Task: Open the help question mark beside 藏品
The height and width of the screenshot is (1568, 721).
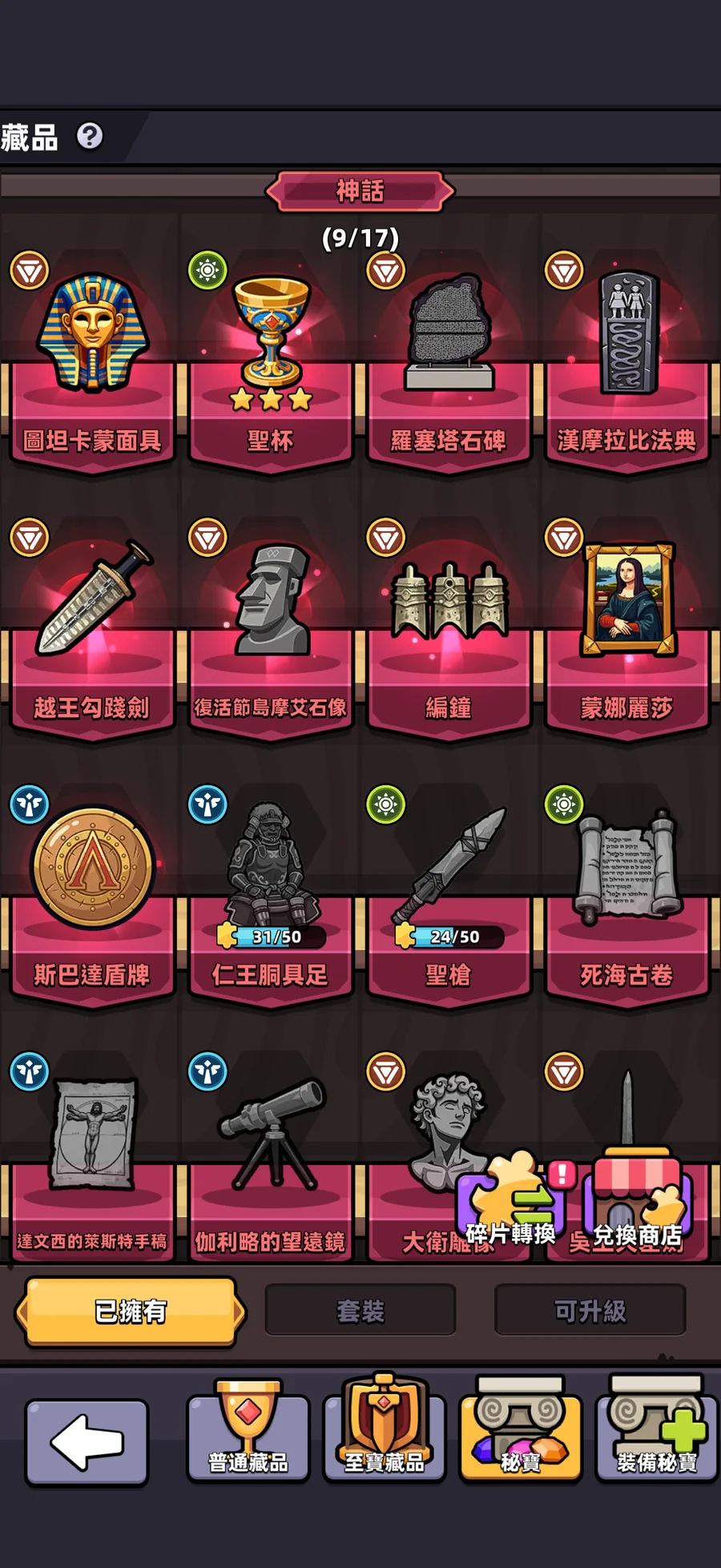Action: [90, 136]
